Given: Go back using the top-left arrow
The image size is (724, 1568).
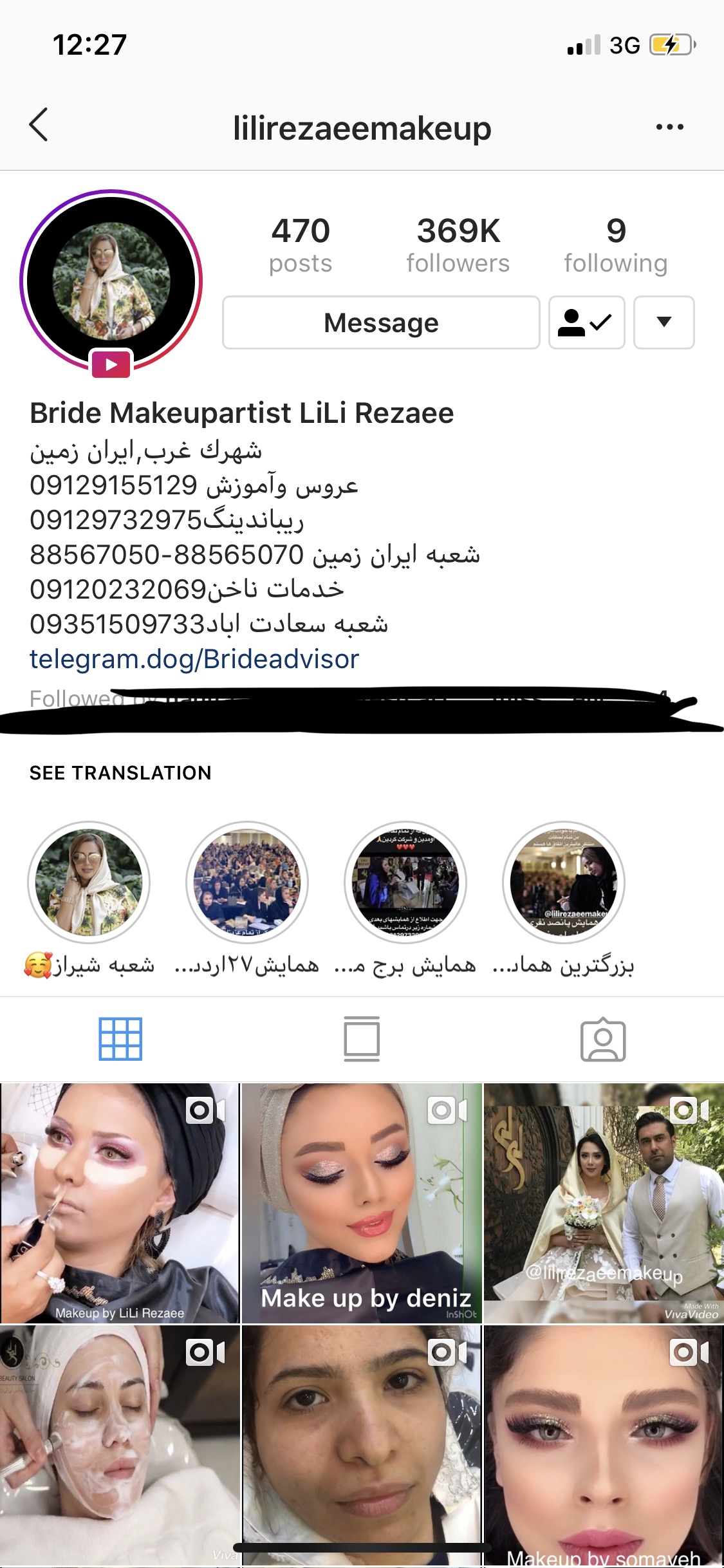Looking at the screenshot, I should [x=39, y=125].
